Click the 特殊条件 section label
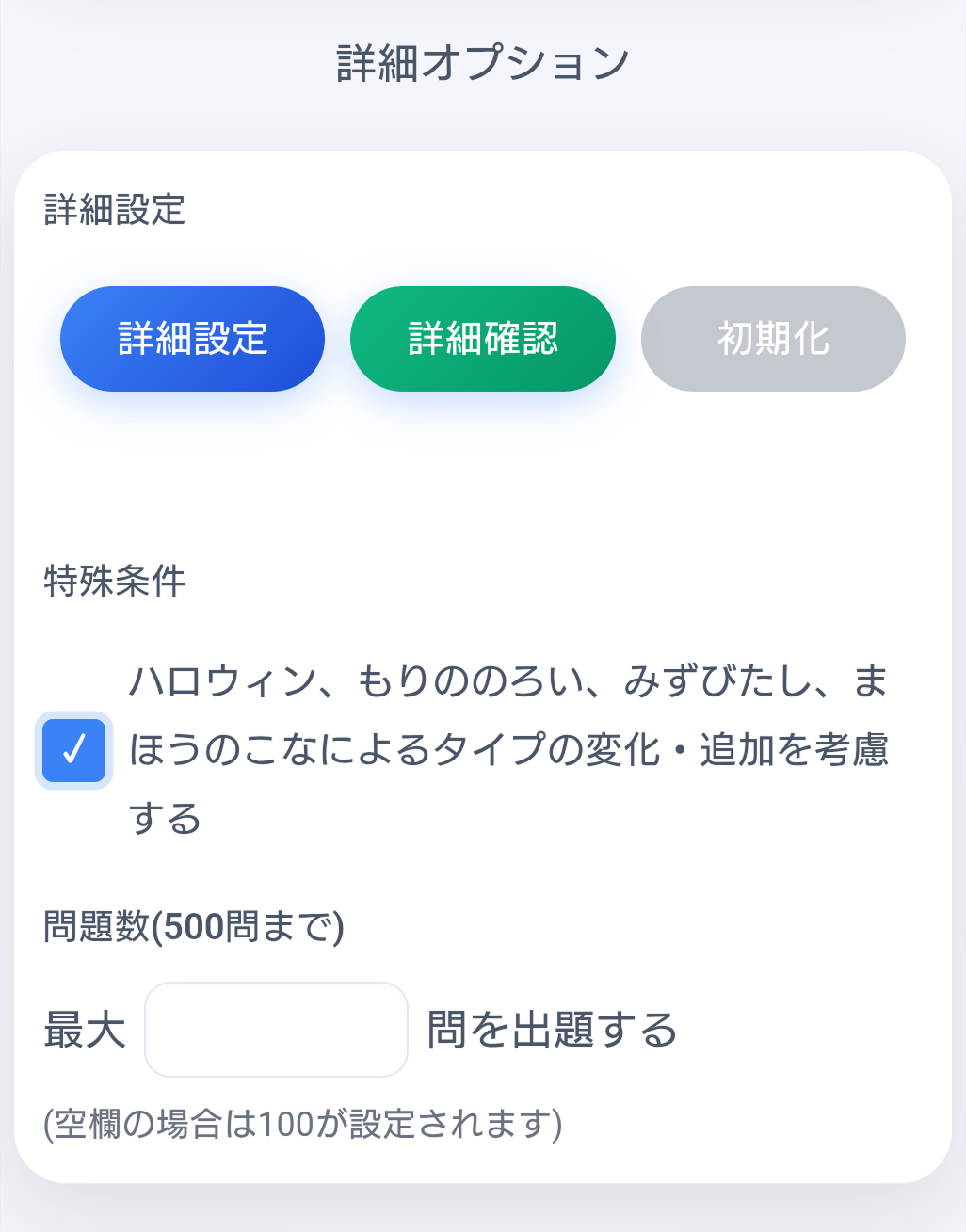This screenshot has width=966, height=1232. pyautogui.click(x=112, y=582)
